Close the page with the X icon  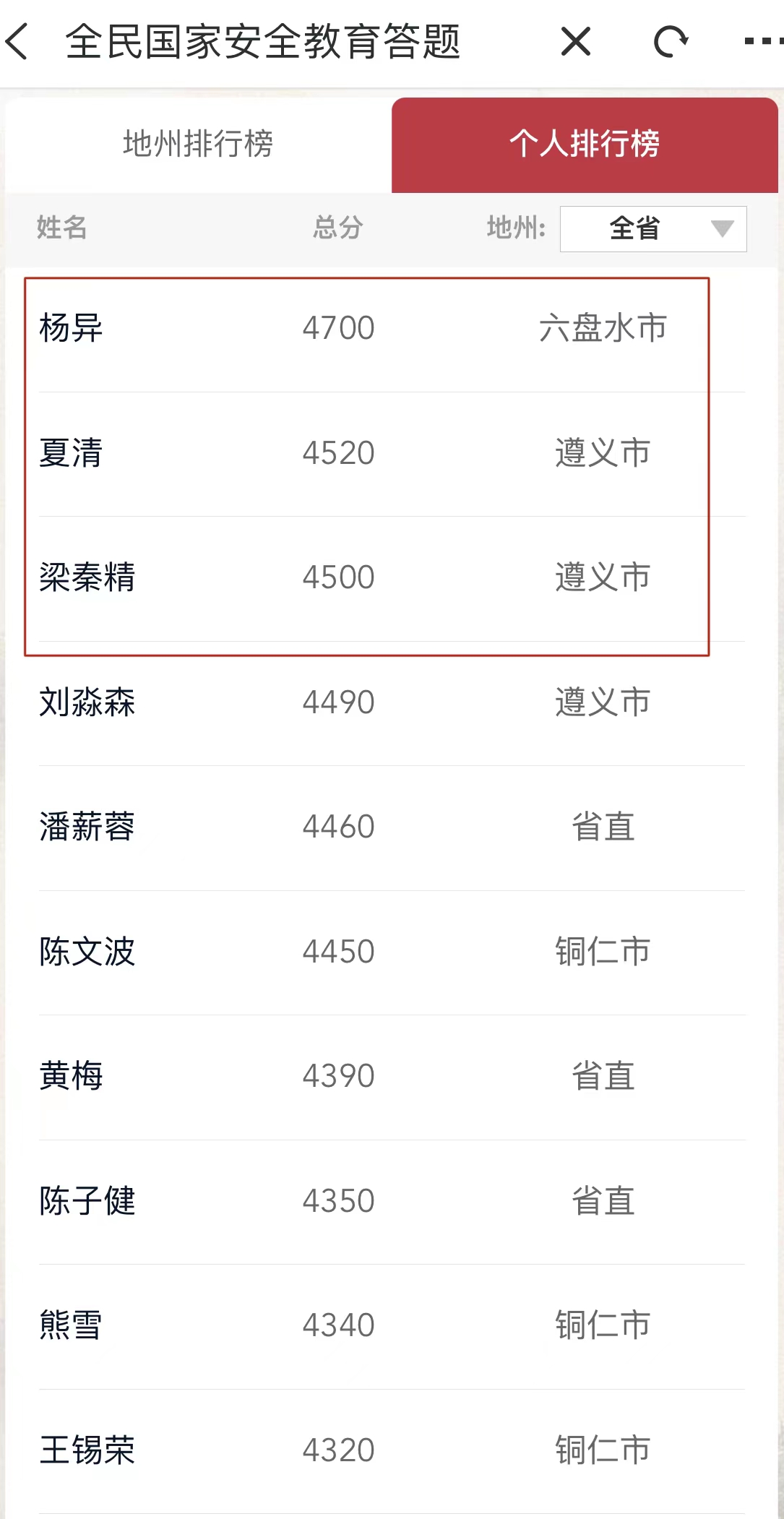coord(576,41)
